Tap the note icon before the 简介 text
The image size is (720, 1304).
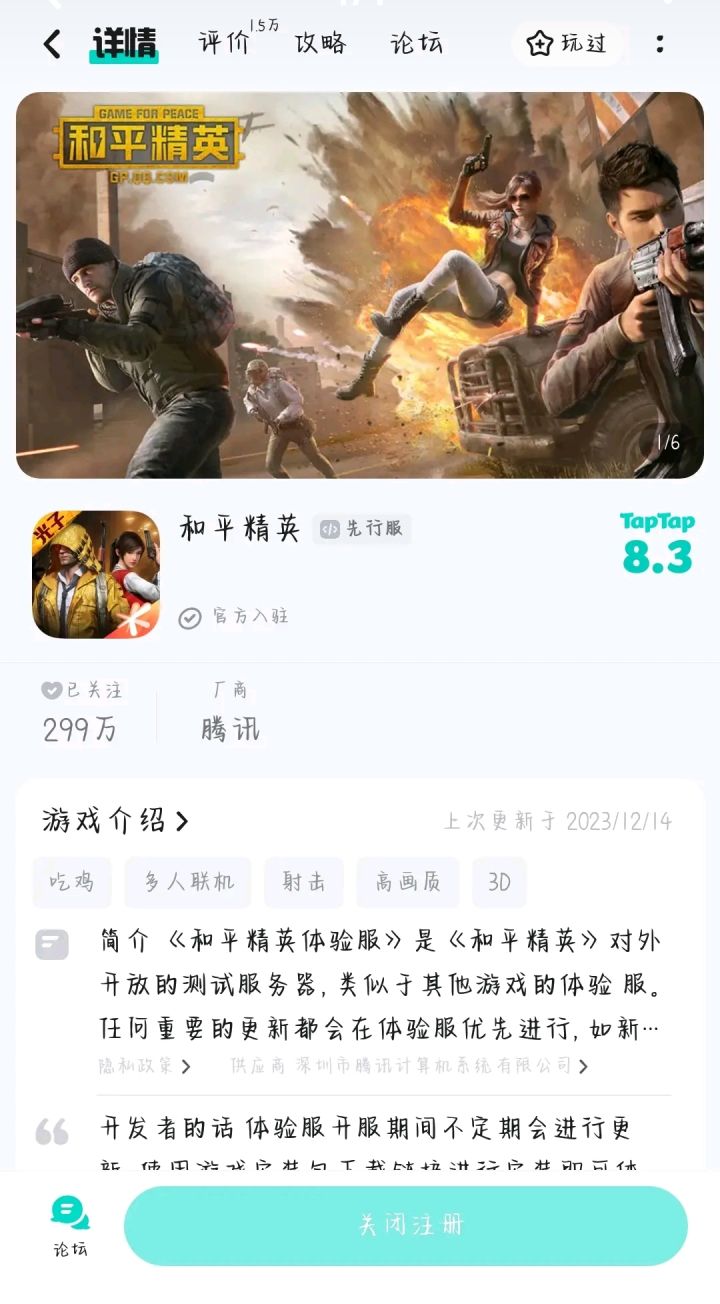pos(52,944)
